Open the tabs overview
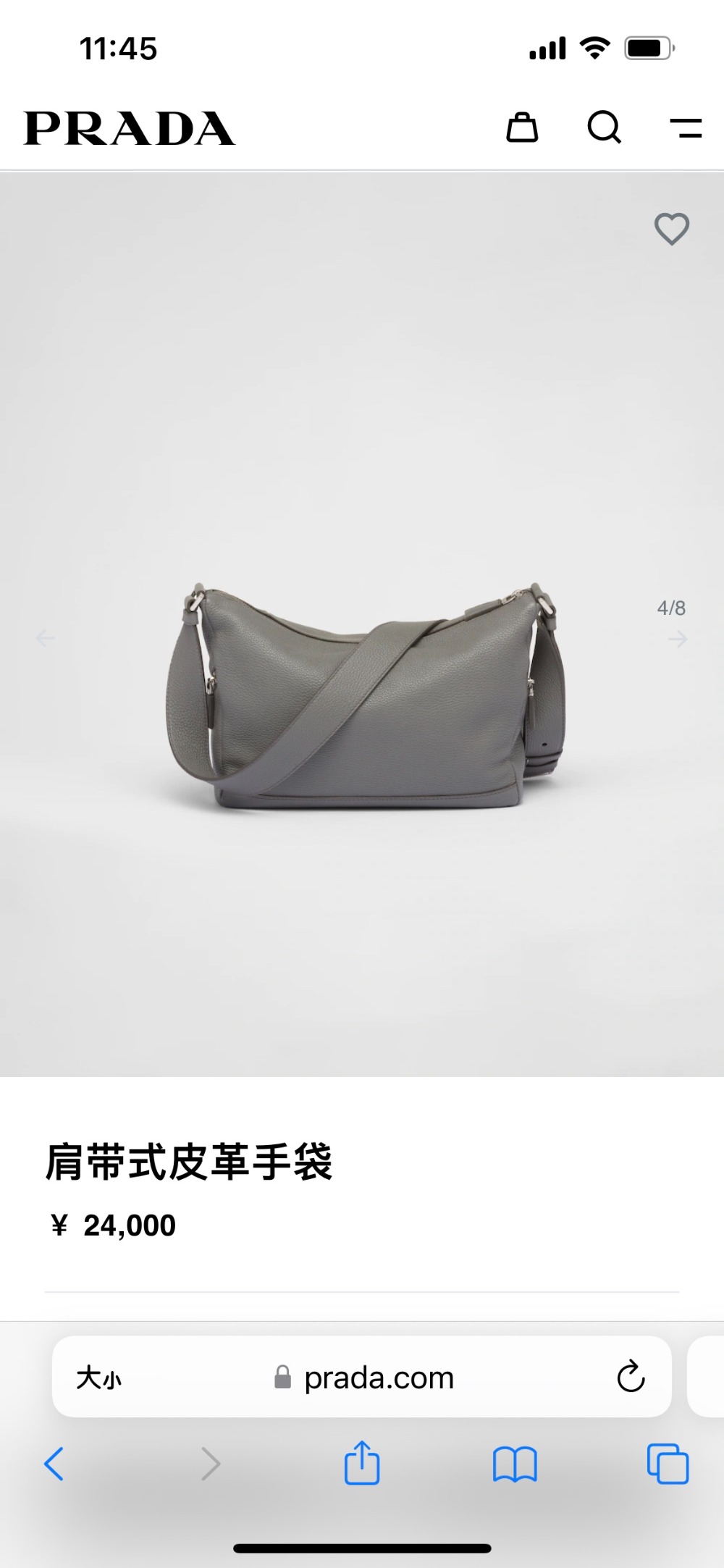 coord(668,1464)
